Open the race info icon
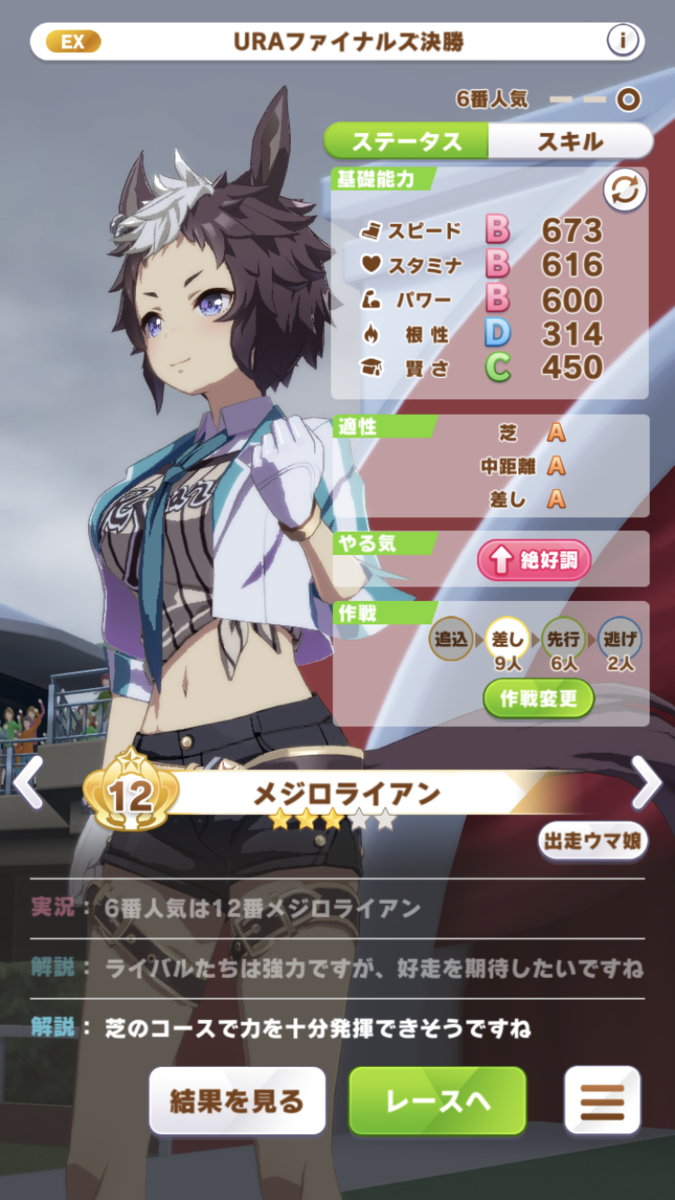 (622, 42)
